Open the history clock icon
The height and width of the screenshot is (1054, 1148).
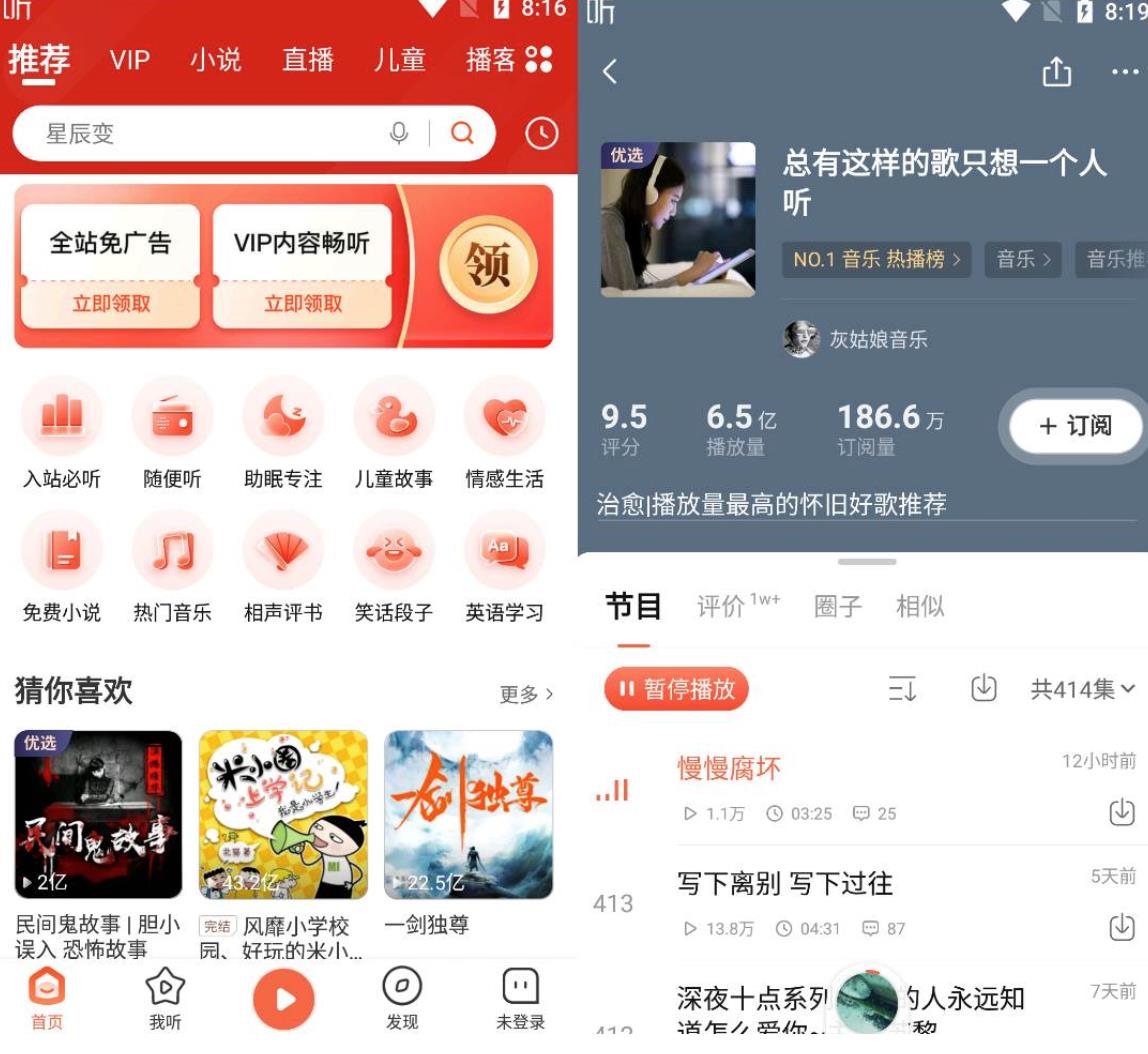(541, 133)
